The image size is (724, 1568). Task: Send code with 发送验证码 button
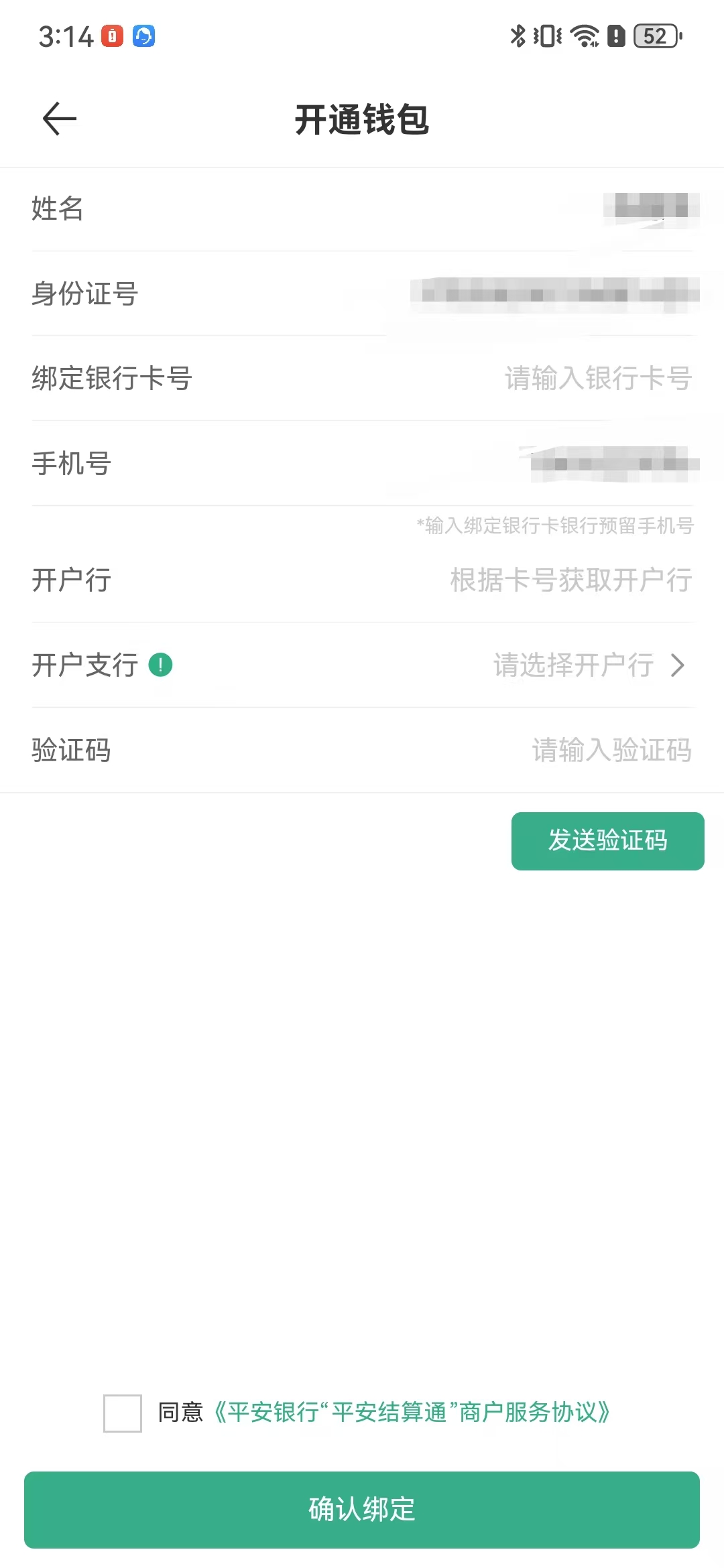(607, 841)
